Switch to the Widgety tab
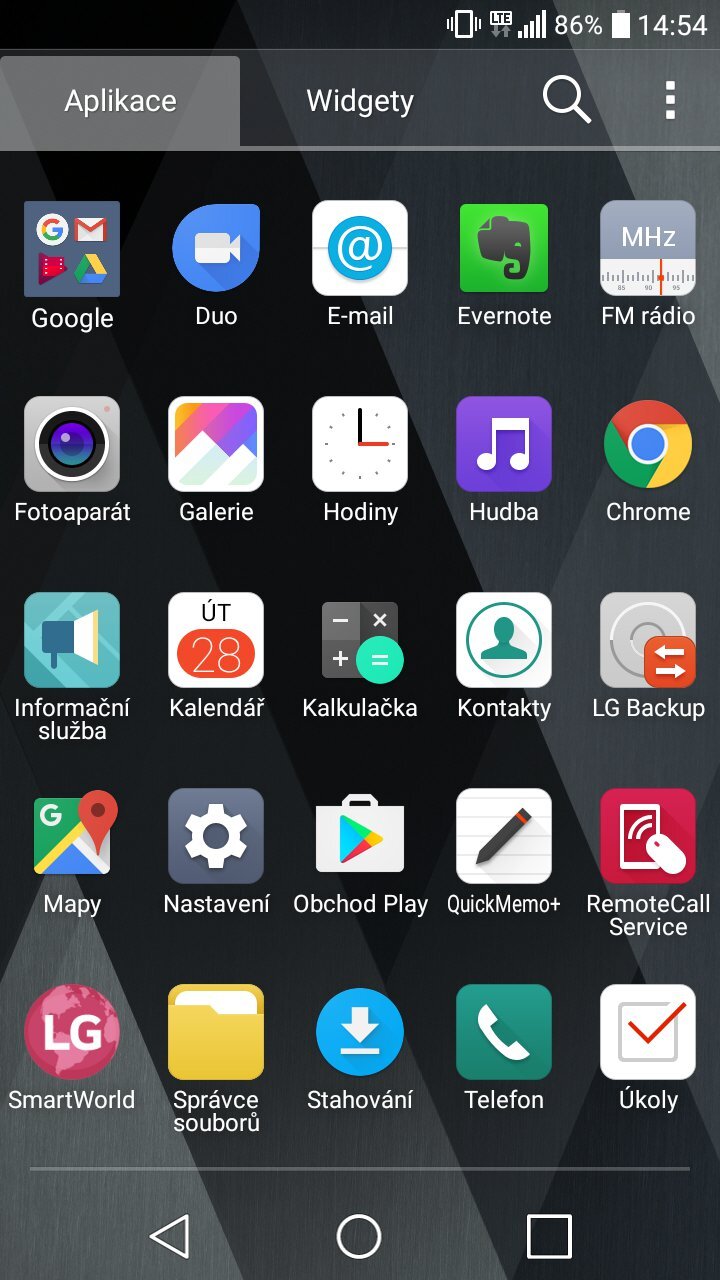The width and height of the screenshot is (720, 1280). pyautogui.click(x=360, y=100)
